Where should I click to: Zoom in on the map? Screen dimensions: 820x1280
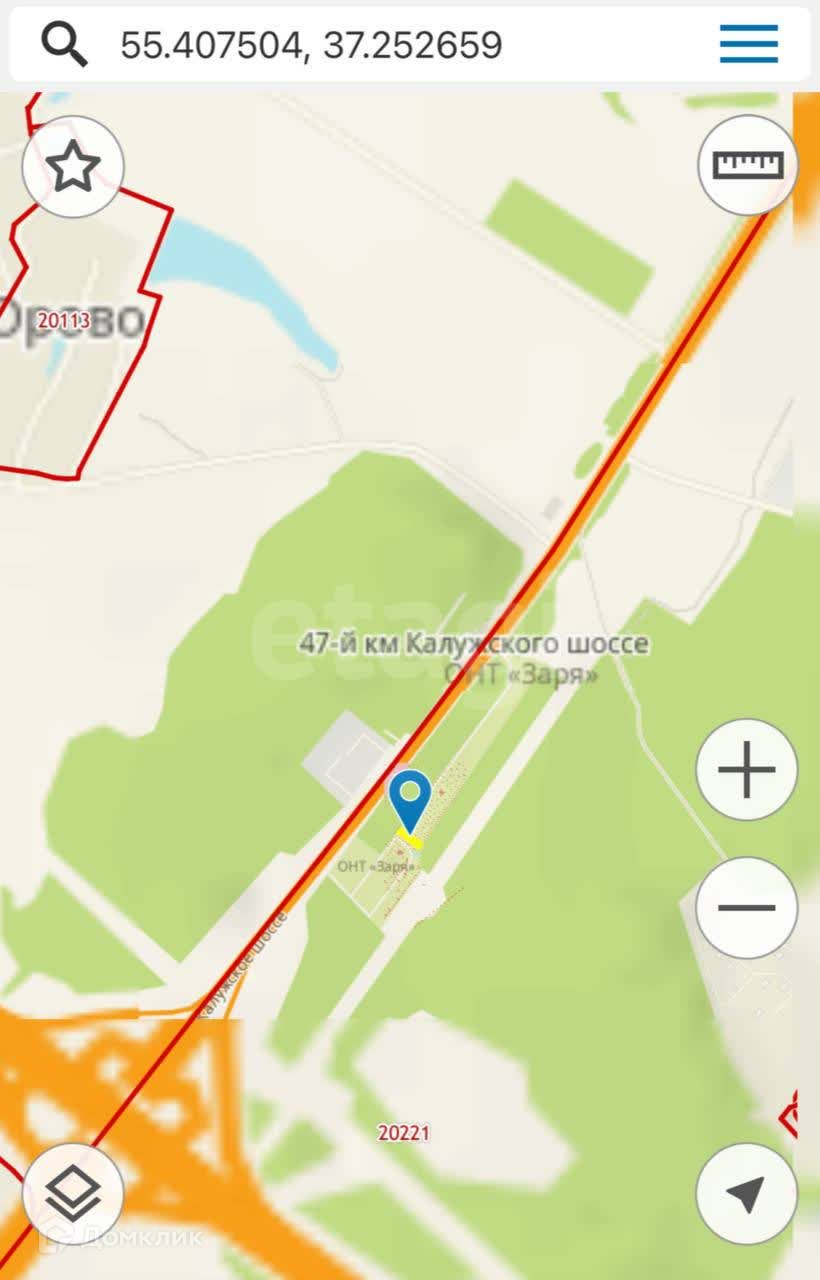click(746, 770)
